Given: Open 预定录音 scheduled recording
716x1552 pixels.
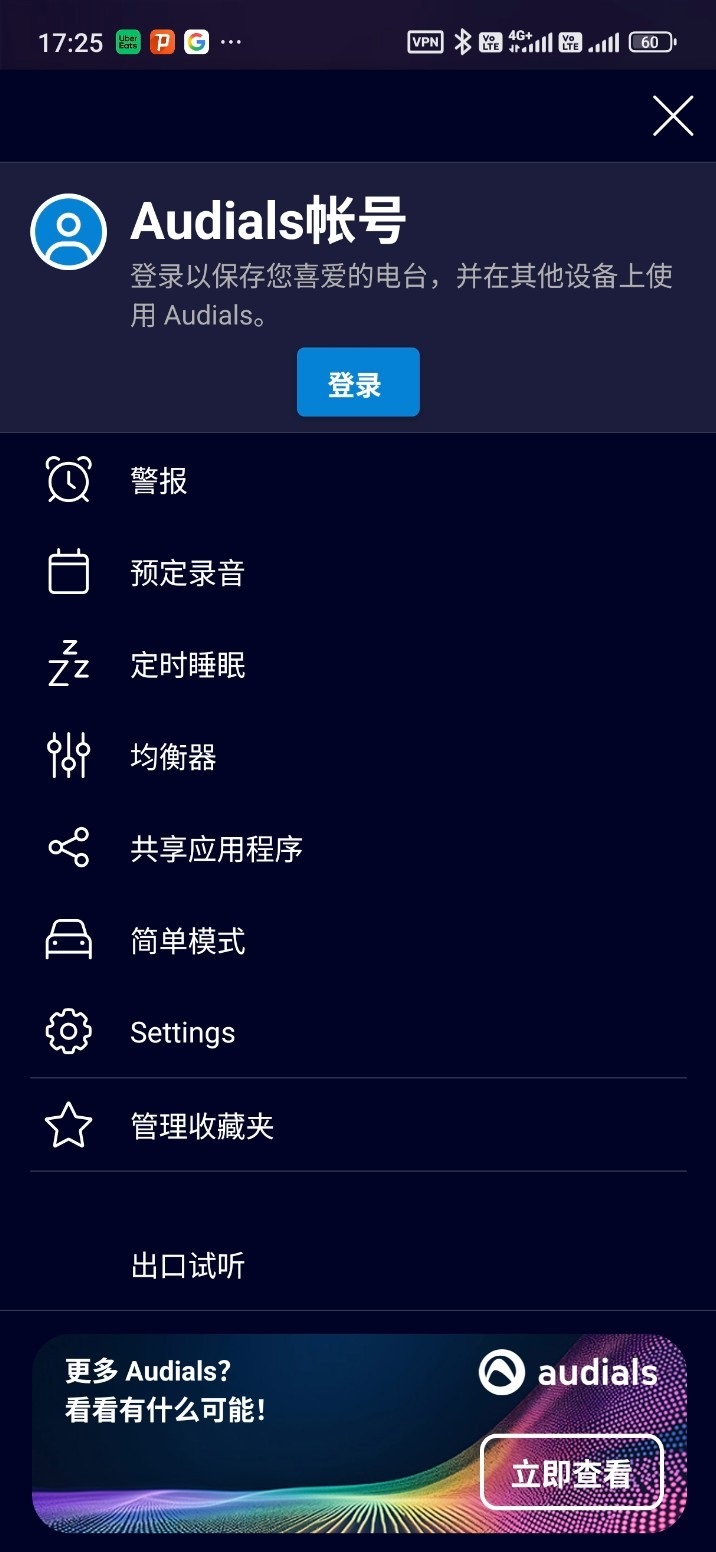Looking at the screenshot, I should tap(187, 573).
